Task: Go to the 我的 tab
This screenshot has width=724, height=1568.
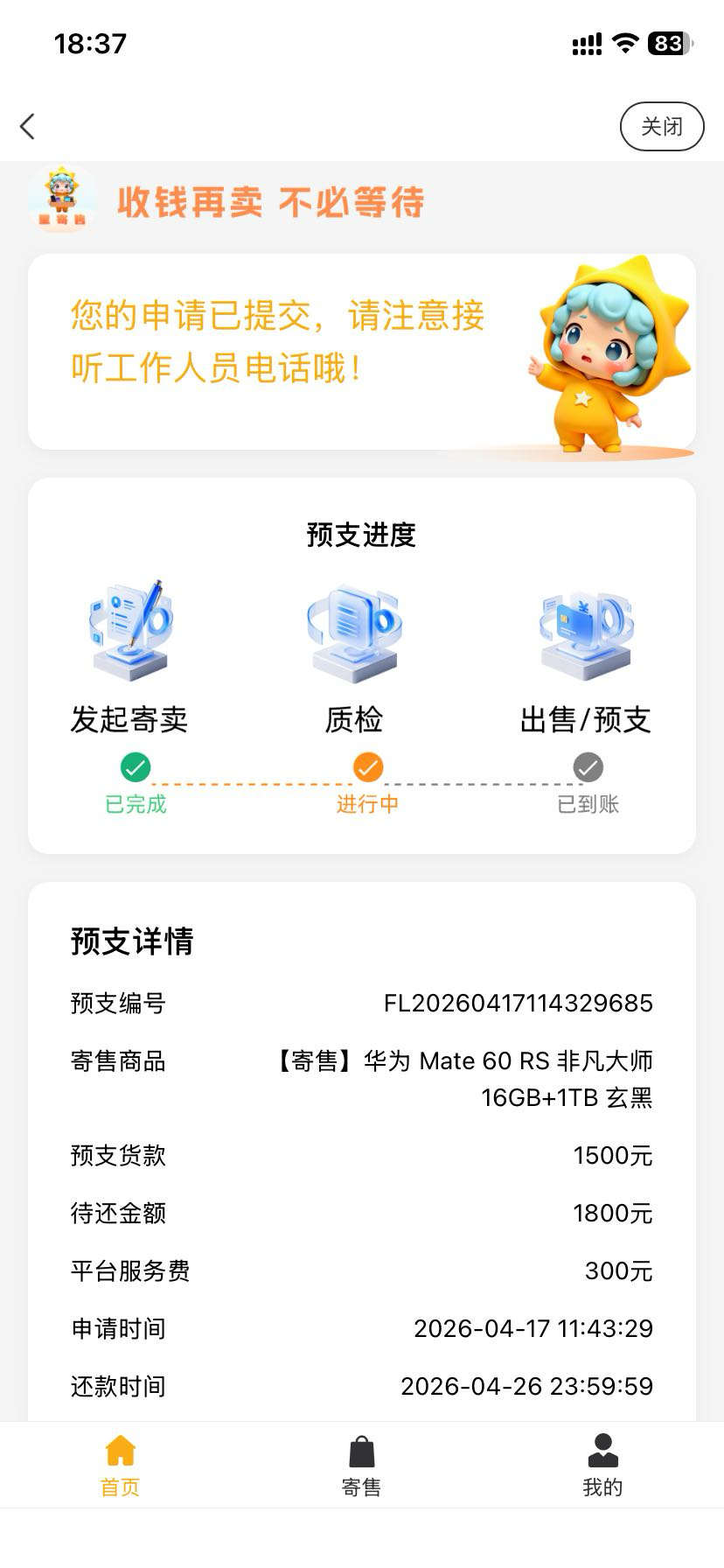Action: coord(602,1465)
